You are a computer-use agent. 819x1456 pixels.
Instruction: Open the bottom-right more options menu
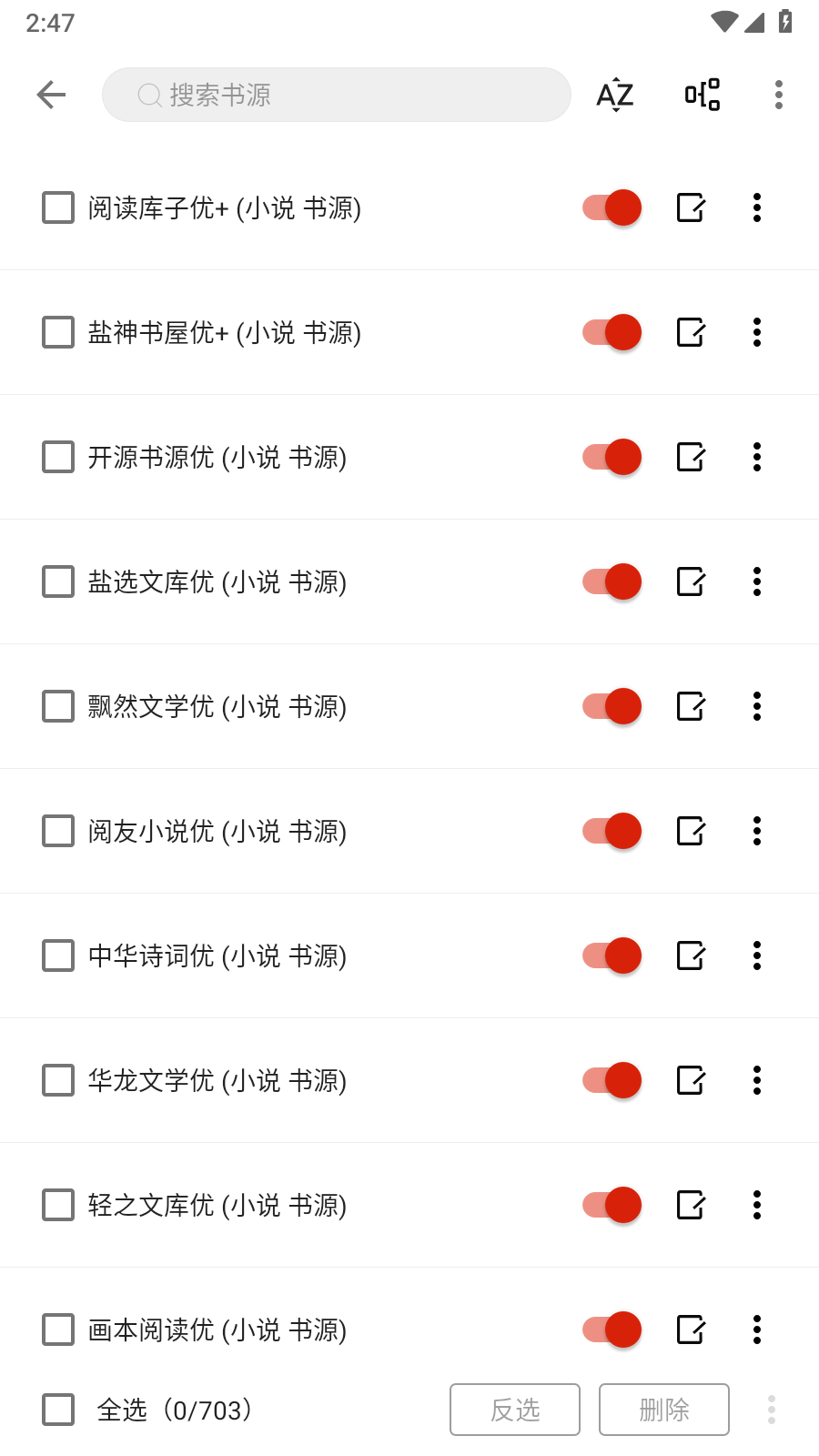coord(771,1409)
